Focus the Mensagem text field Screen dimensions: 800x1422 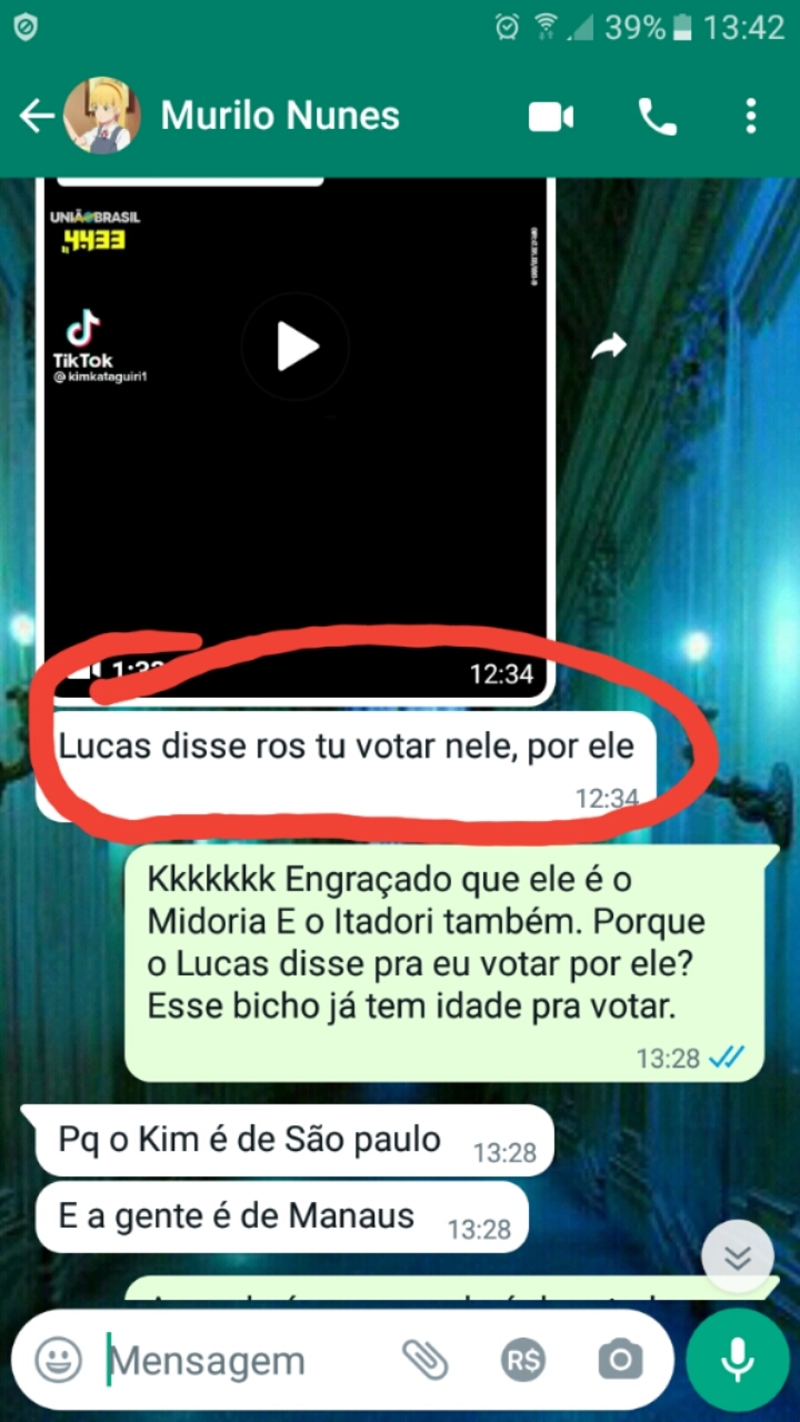click(240, 1360)
